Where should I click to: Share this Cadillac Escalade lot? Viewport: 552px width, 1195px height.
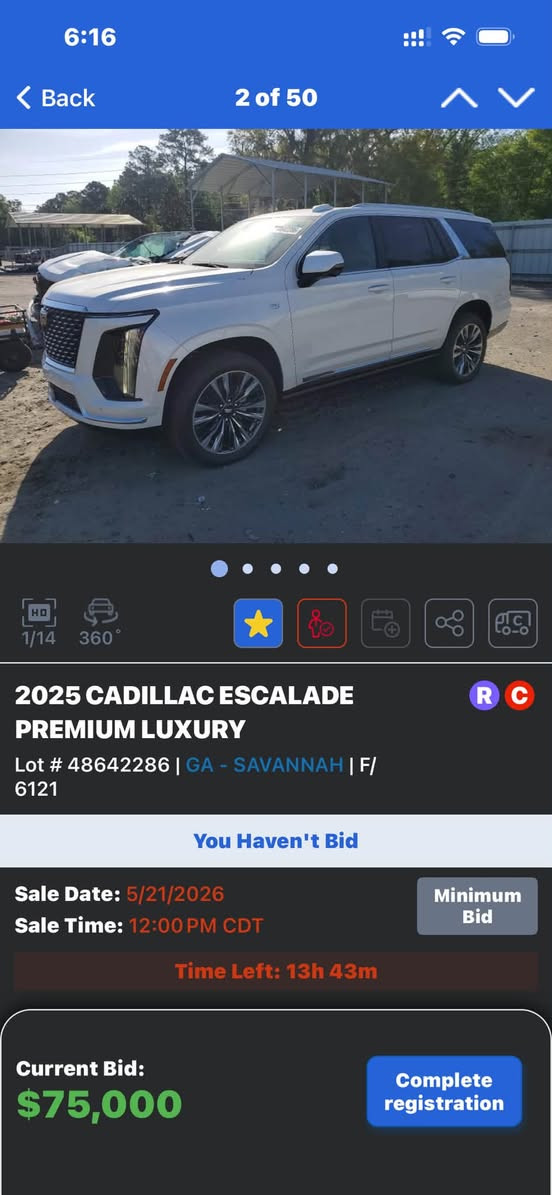coord(449,623)
